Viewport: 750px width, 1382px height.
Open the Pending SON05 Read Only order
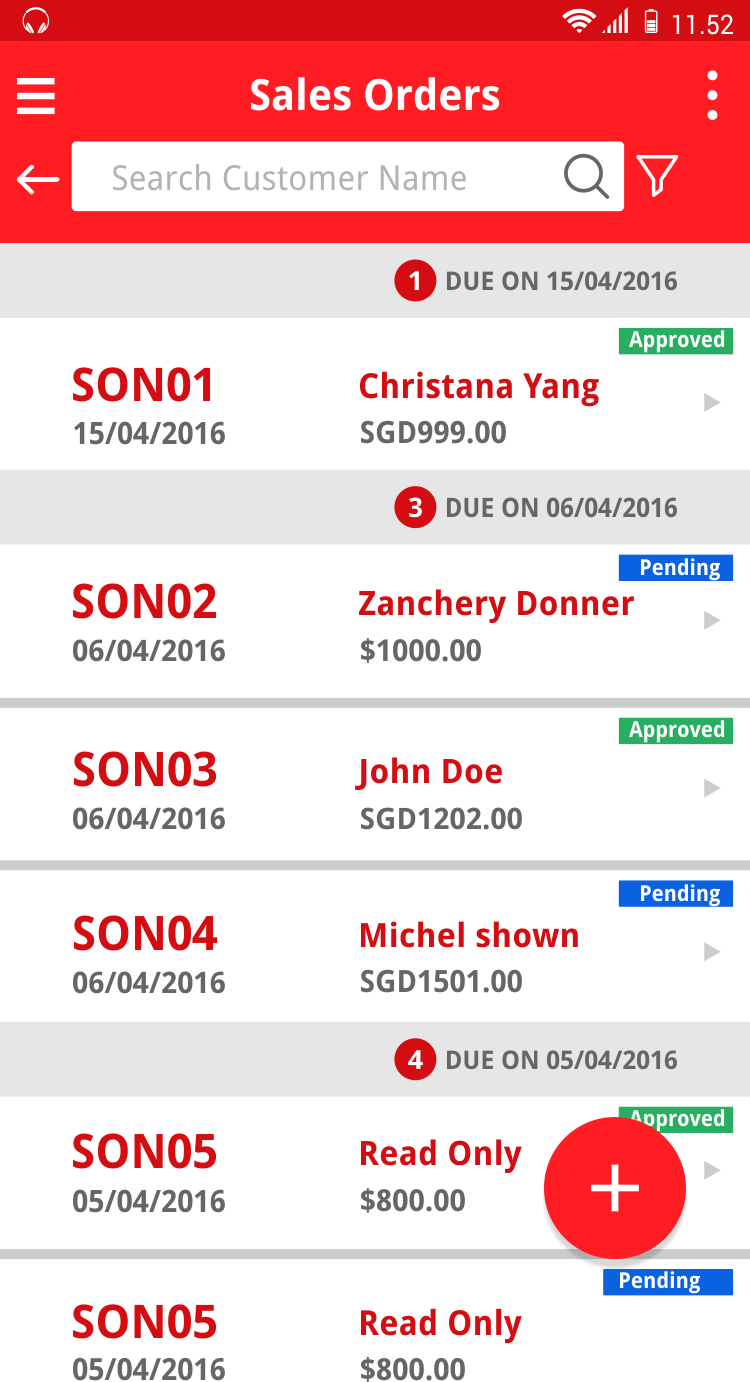point(375,1320)
